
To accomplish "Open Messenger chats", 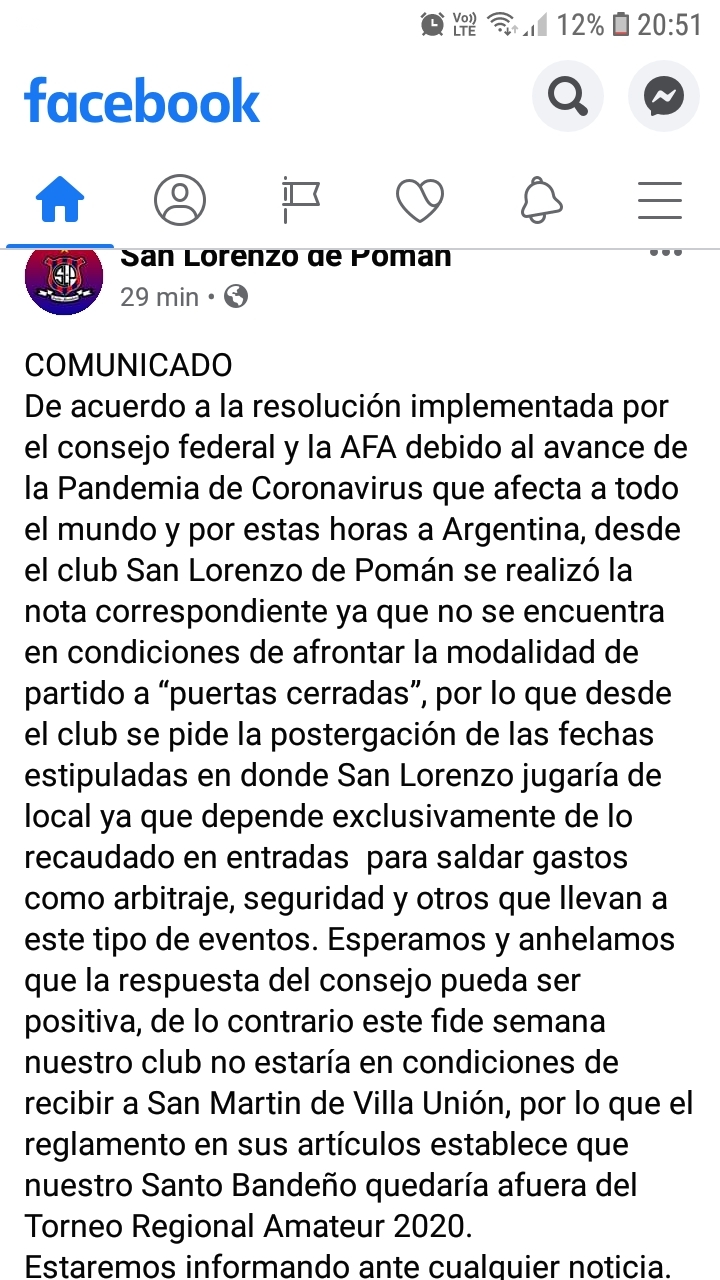I will 663,97.
